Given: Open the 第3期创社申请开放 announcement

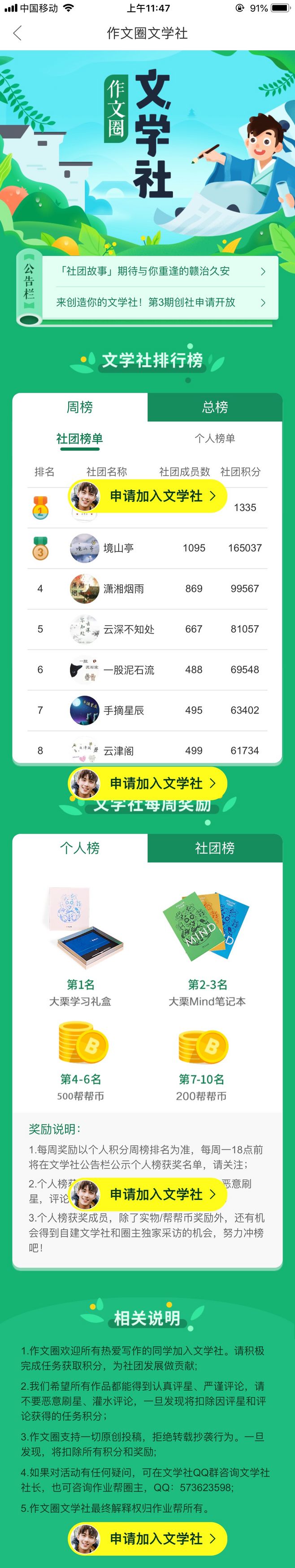Looking at the screenshot, I should pos(159,302).
